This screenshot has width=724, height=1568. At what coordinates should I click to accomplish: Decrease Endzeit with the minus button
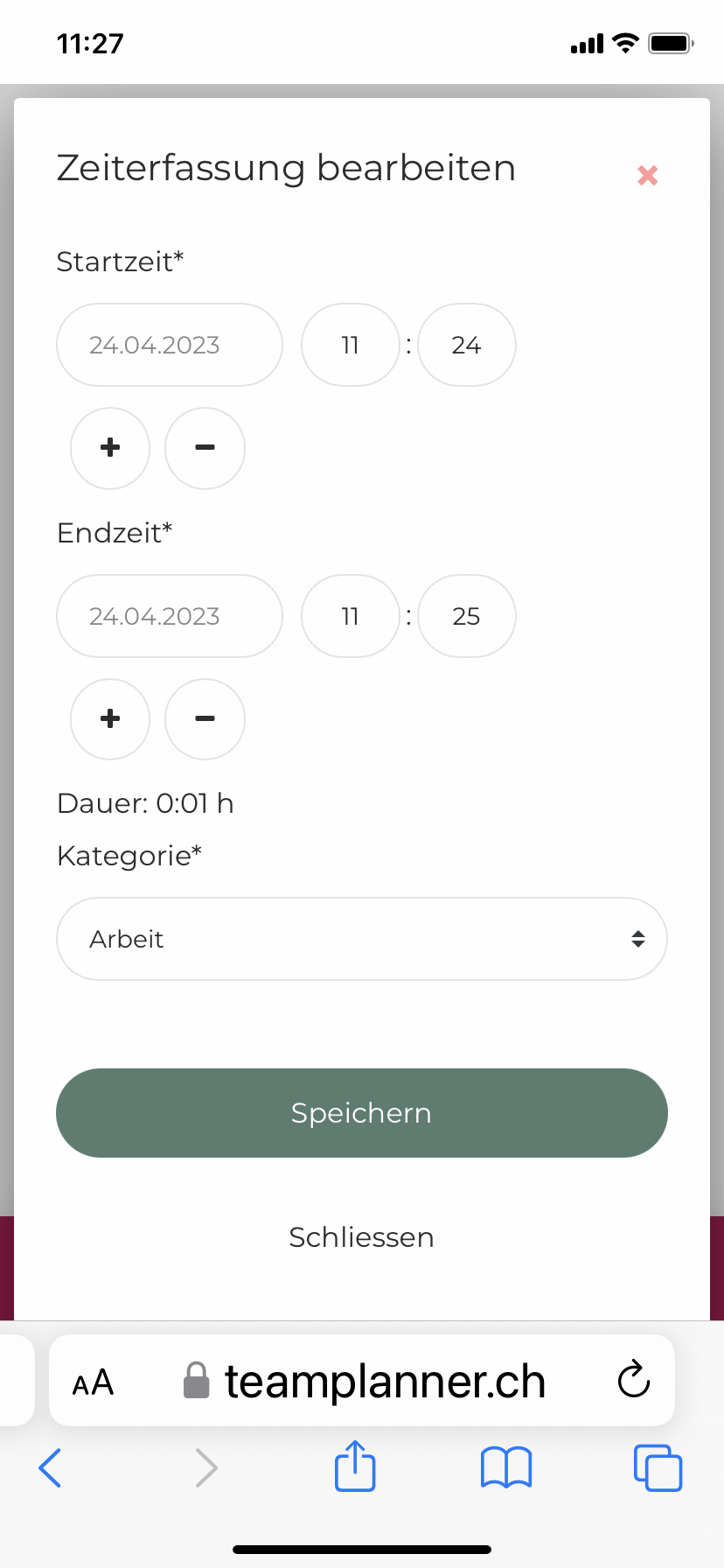[205, 719]
